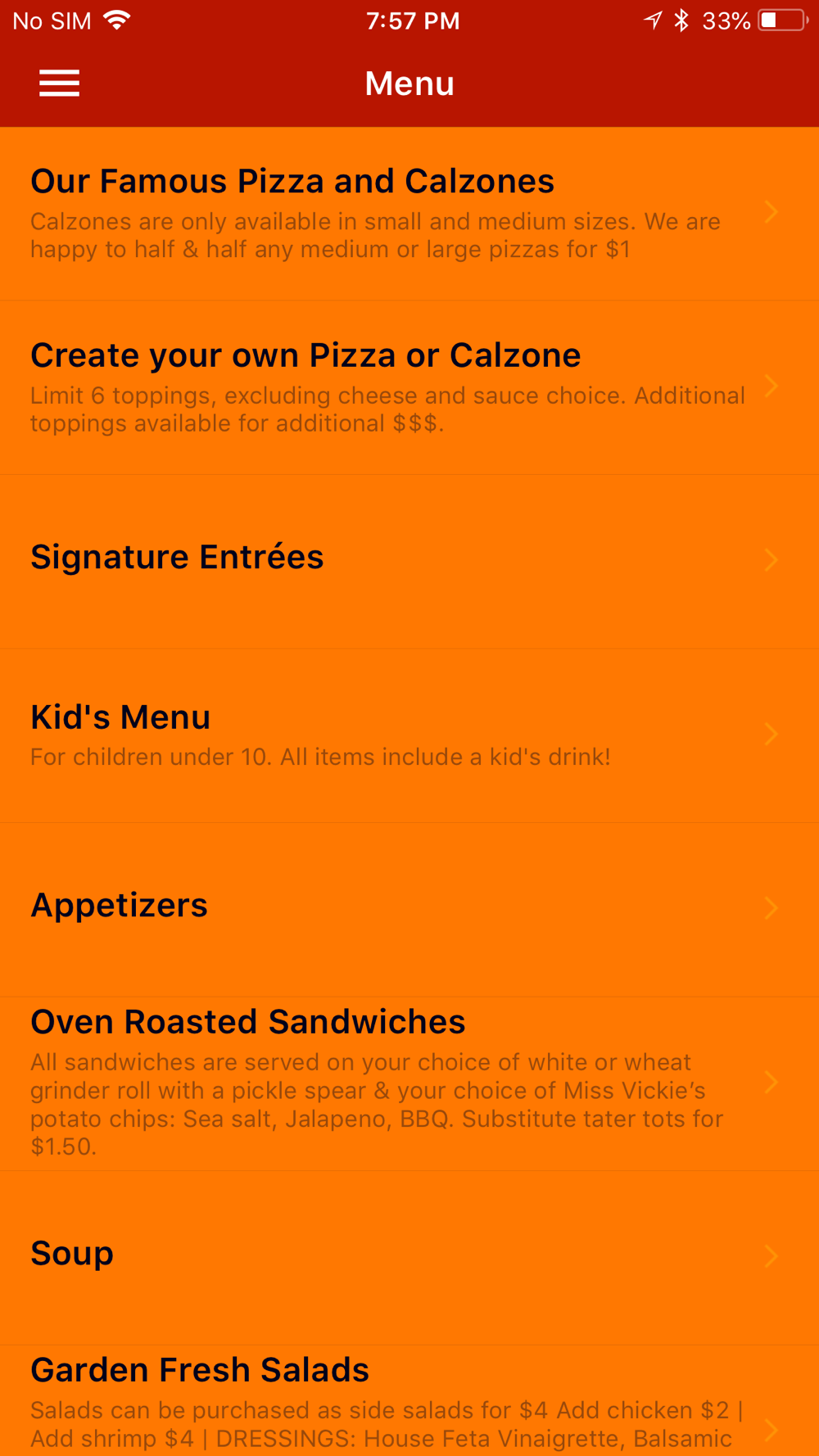Open Our Famous Pizza and Calzones
Viewport: 819px width, 1456px height.
(409, 213)
